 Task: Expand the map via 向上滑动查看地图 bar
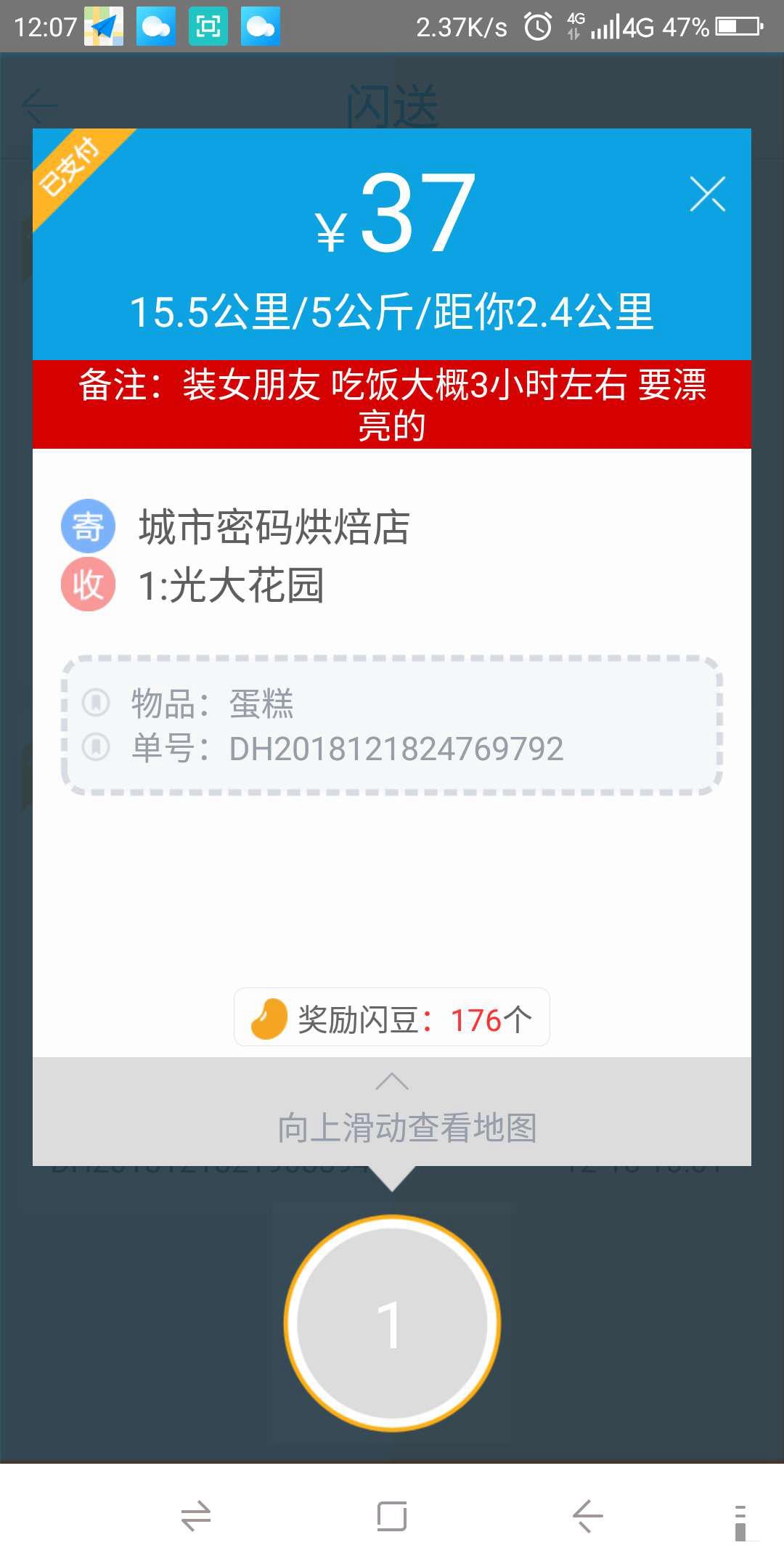(392, 1111)
